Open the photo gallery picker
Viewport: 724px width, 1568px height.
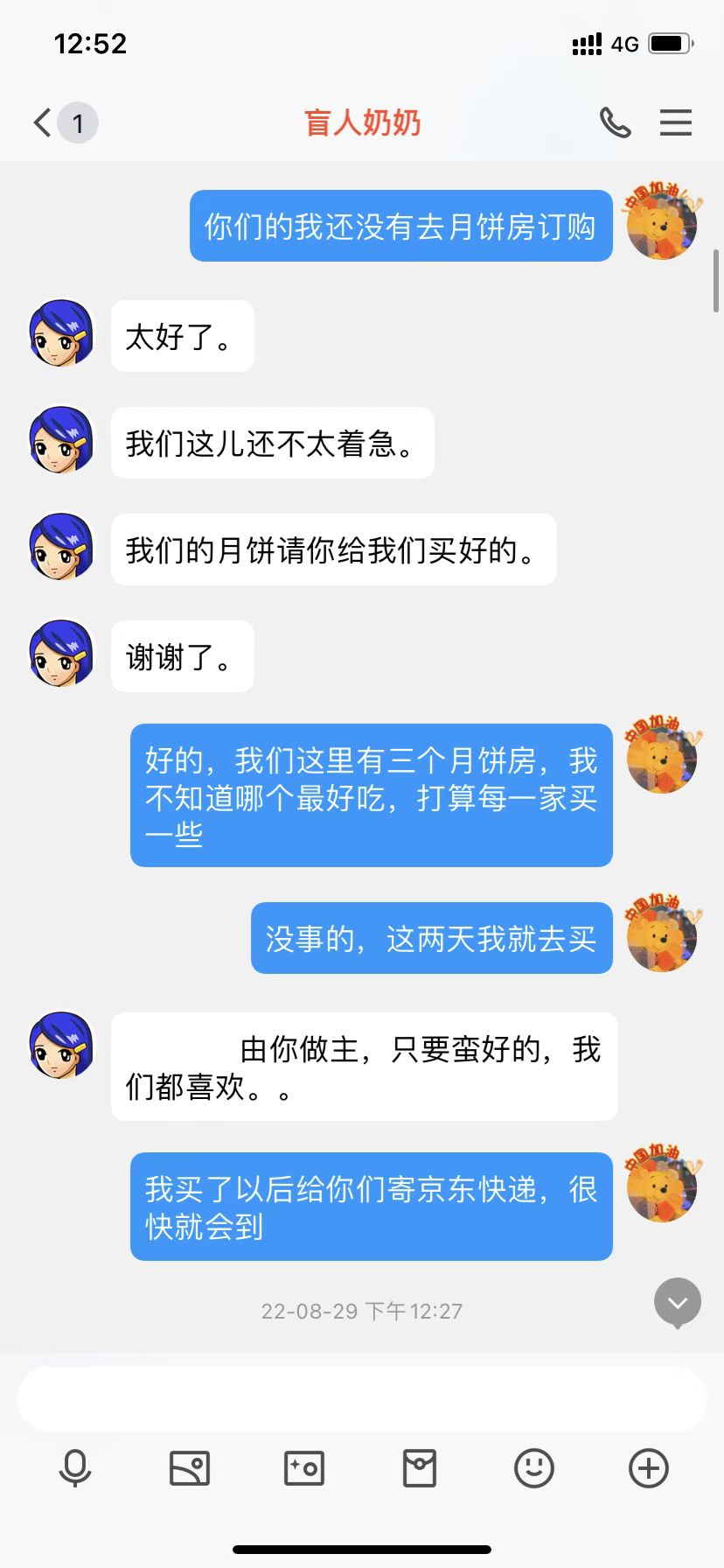tap(190, 1467)
